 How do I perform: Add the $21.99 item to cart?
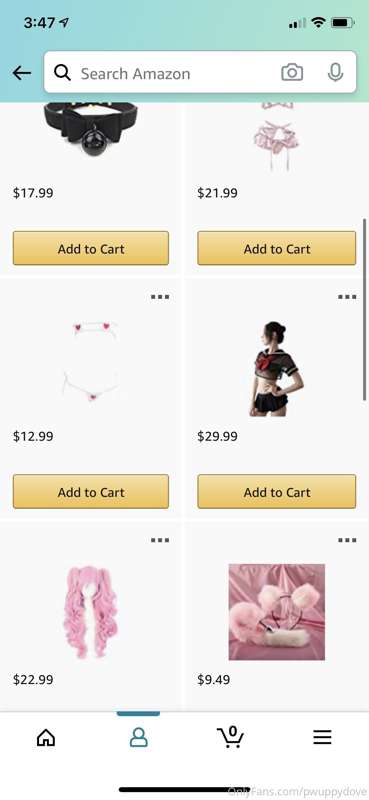(277, 248)
